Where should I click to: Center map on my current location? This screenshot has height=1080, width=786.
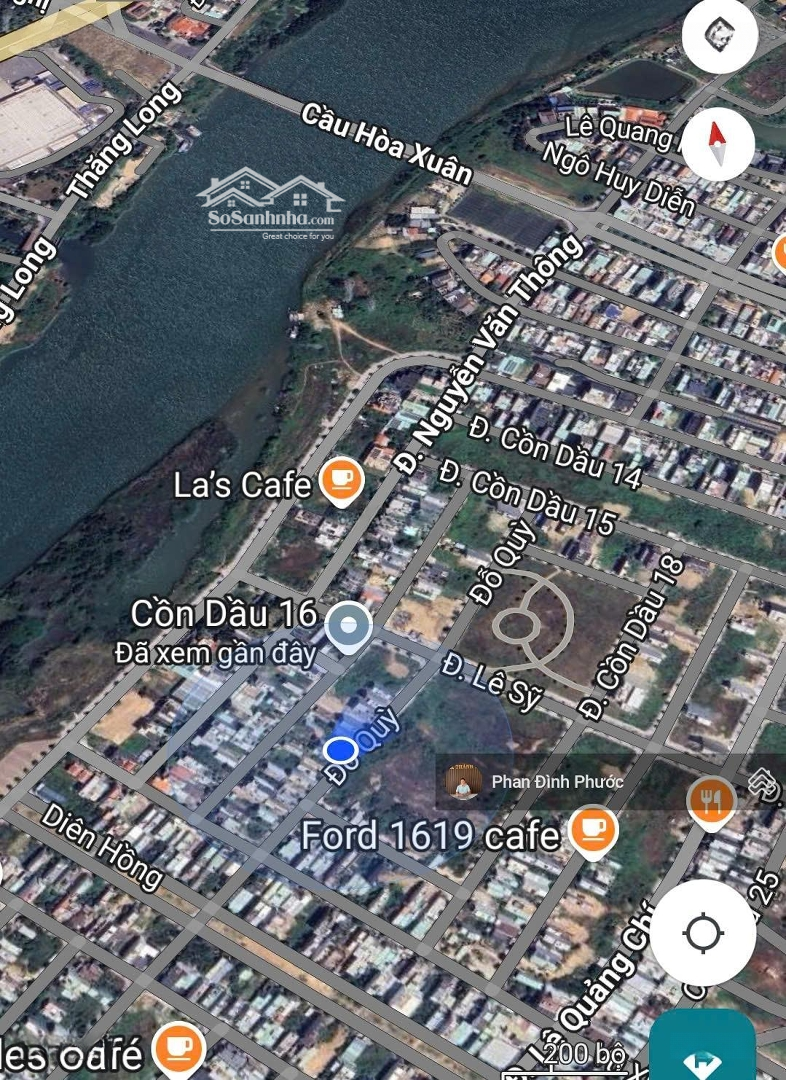click(703, 933)
